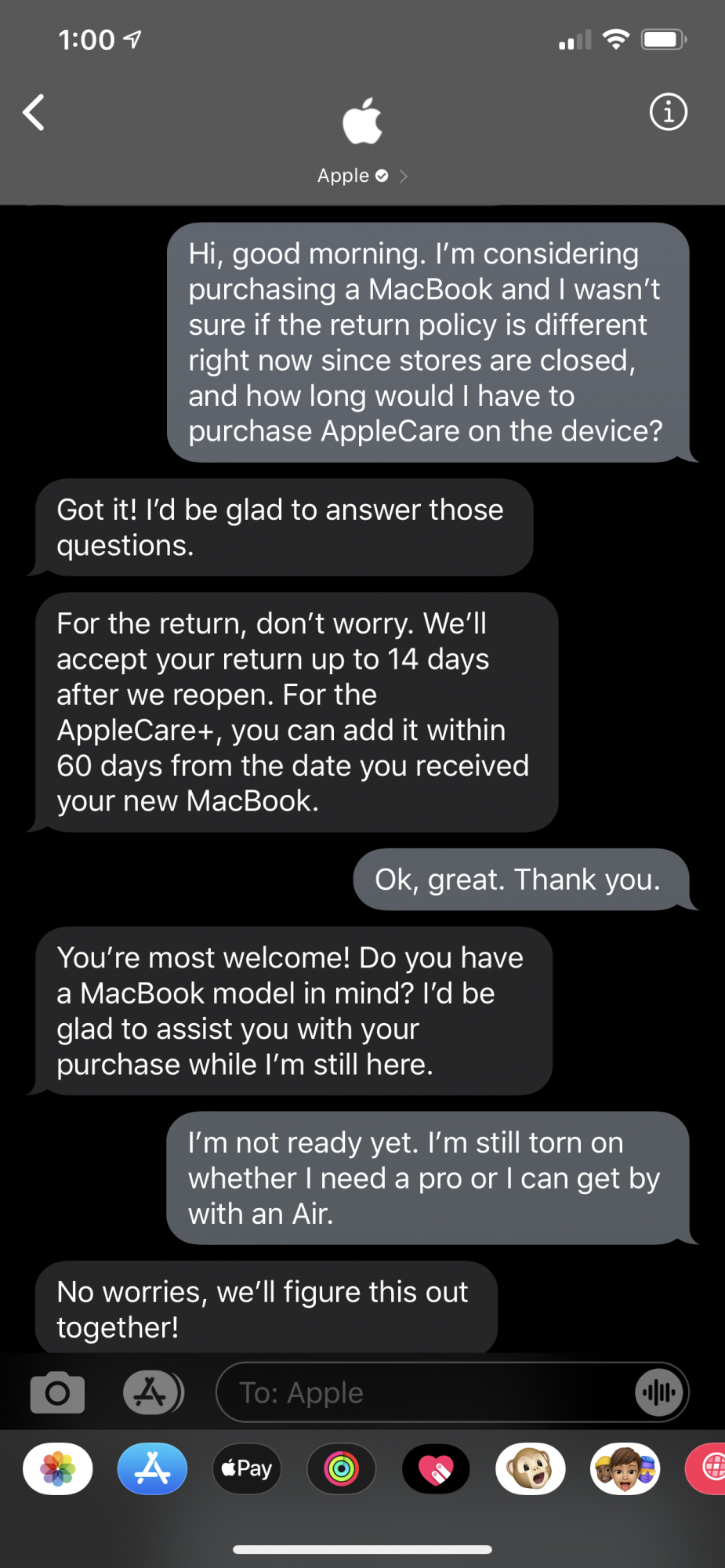
Task: Open the camera to attach a photo
Action: click(57, 1392)
